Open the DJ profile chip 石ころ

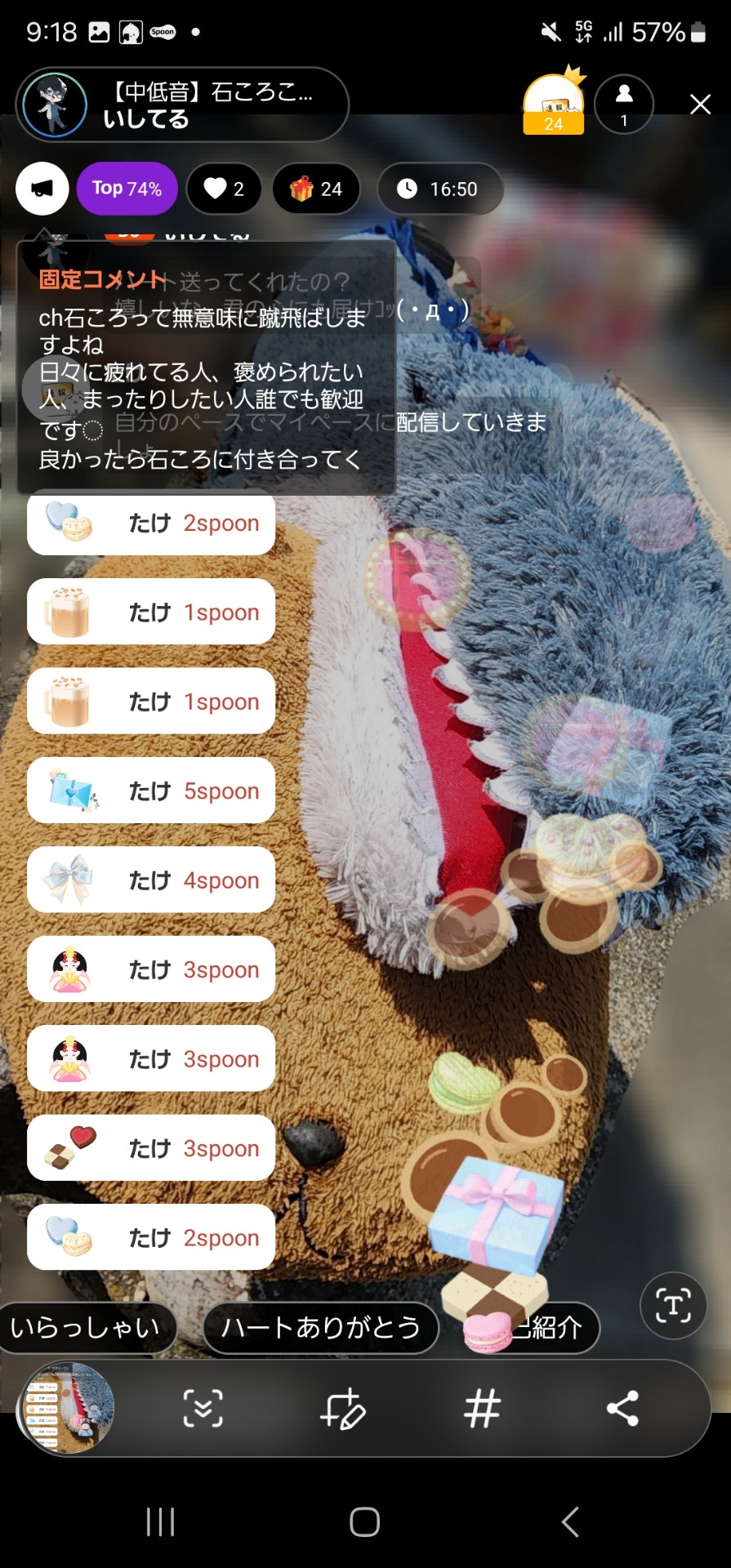pyautogui.click(x=182, y=105)
